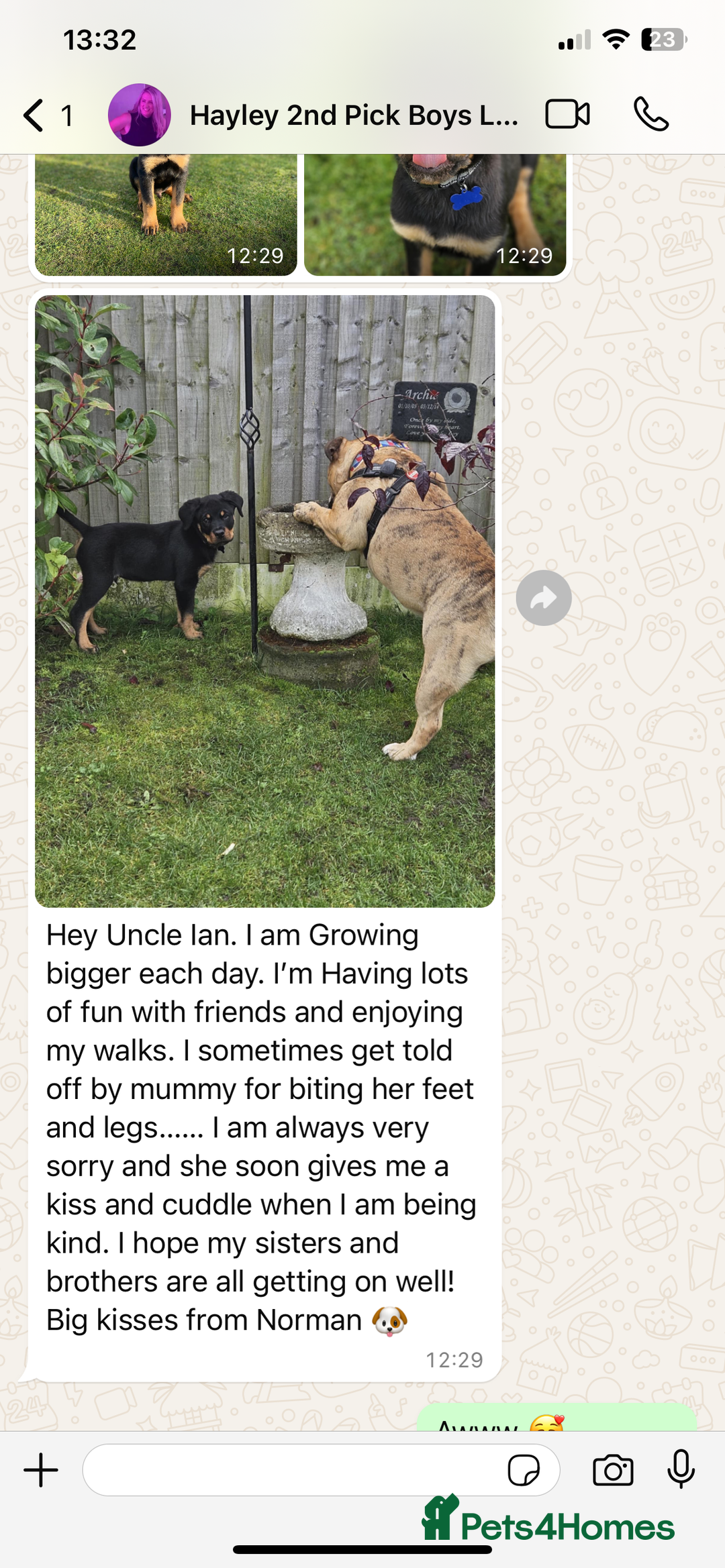
Task: Open the photo of dog with blue tag
Action: [435, 215]
